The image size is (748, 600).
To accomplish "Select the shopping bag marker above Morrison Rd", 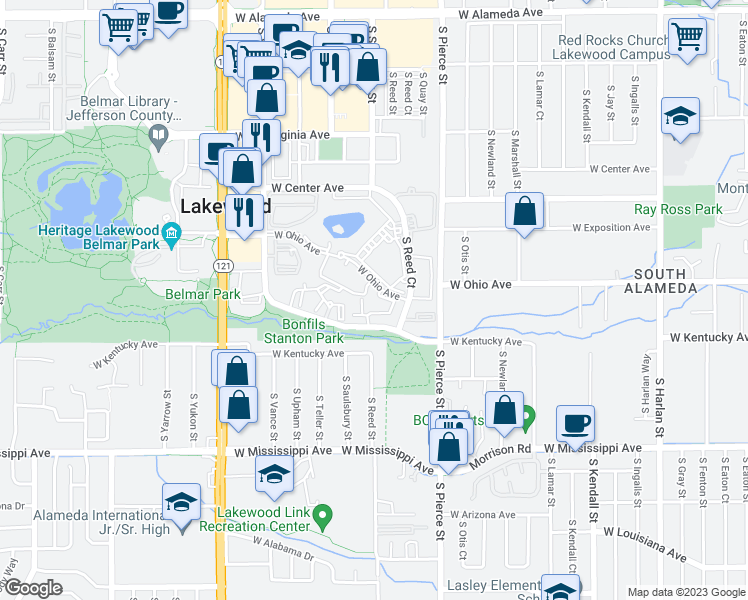I will [505, 409].
